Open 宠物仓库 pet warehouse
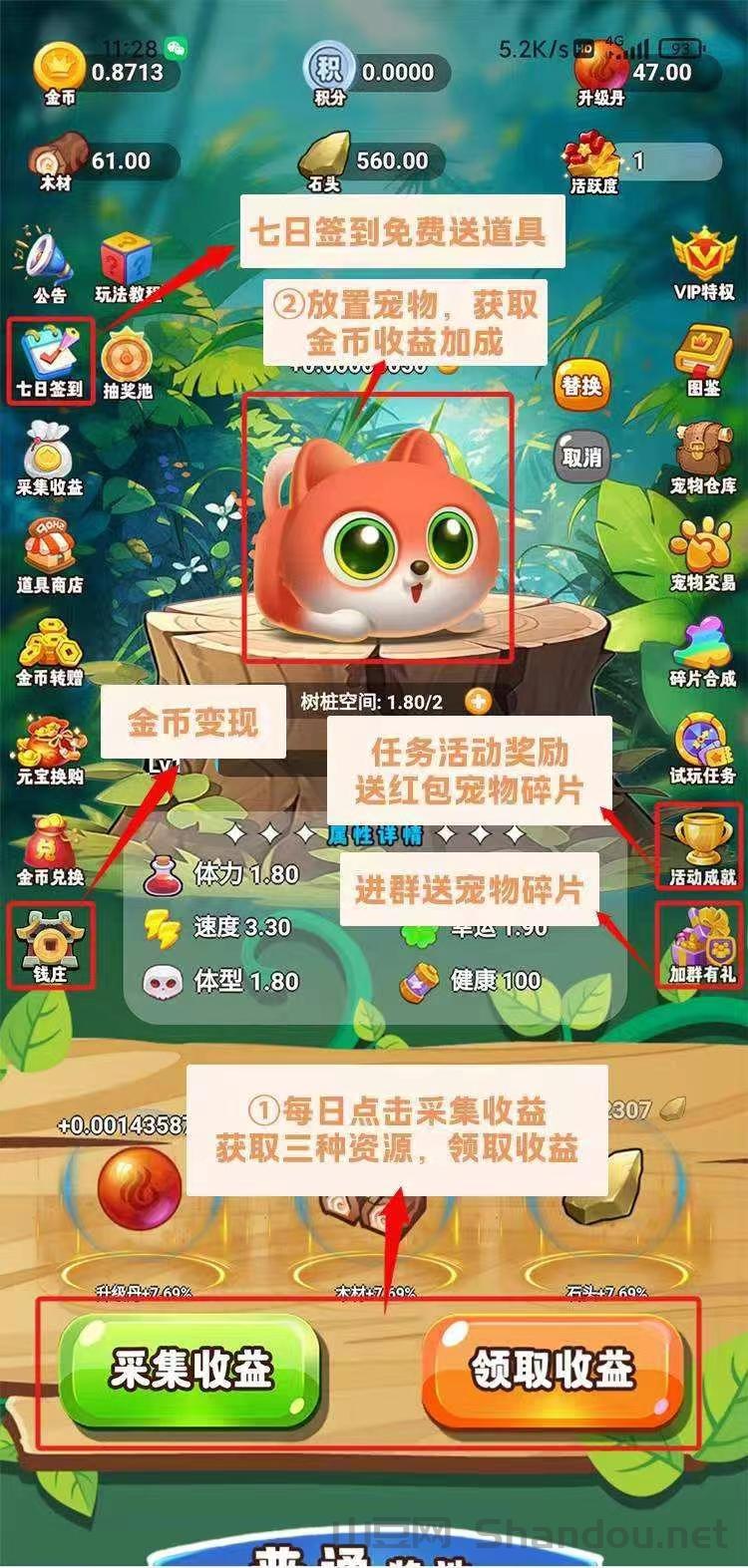The width and height of the screenshot is (748, 1568). [x=702, y=457]
